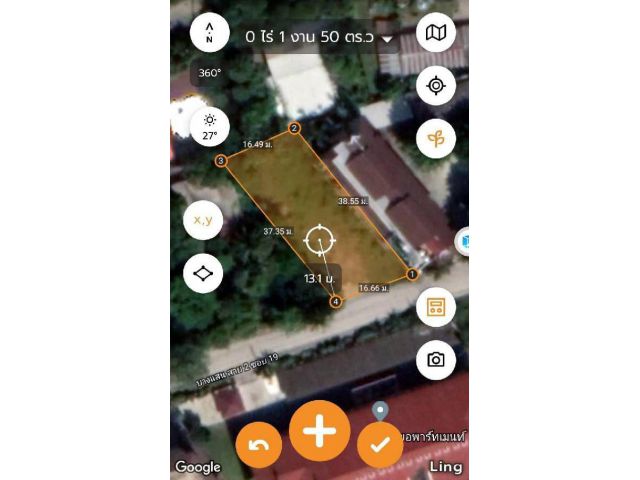This screenshot has height=480, width=640.
Task: Undo the last point
Action: (x=259, y=447)
